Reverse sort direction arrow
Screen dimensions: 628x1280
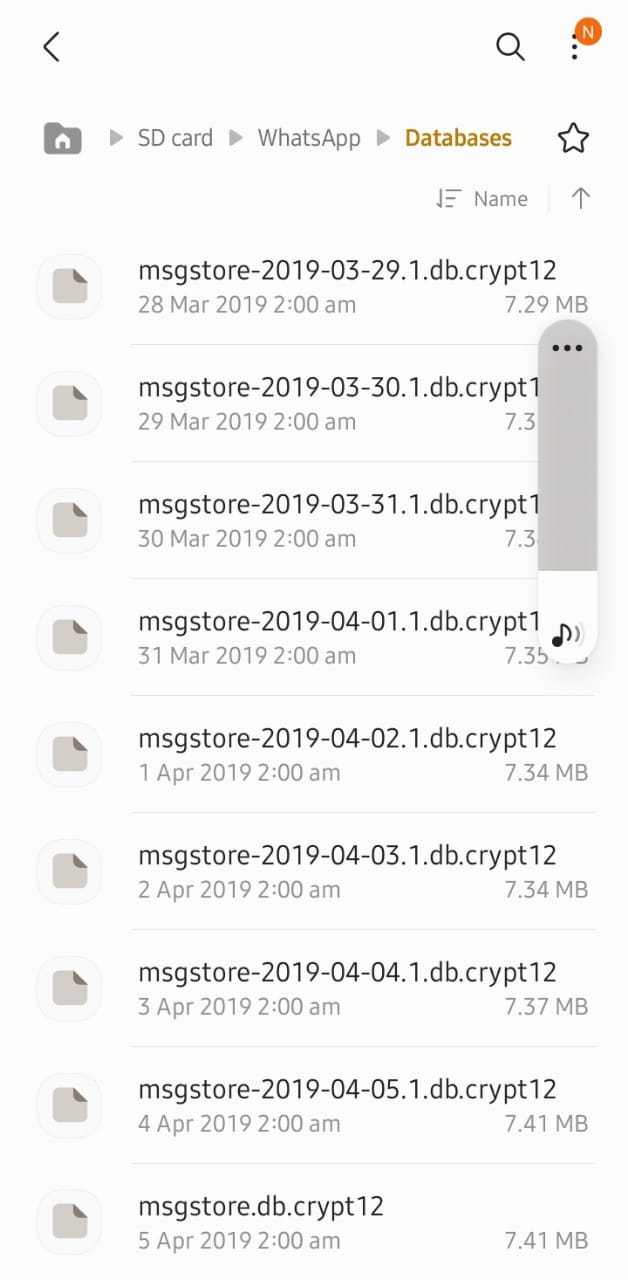pyautogui.click(x=580, y=199)
